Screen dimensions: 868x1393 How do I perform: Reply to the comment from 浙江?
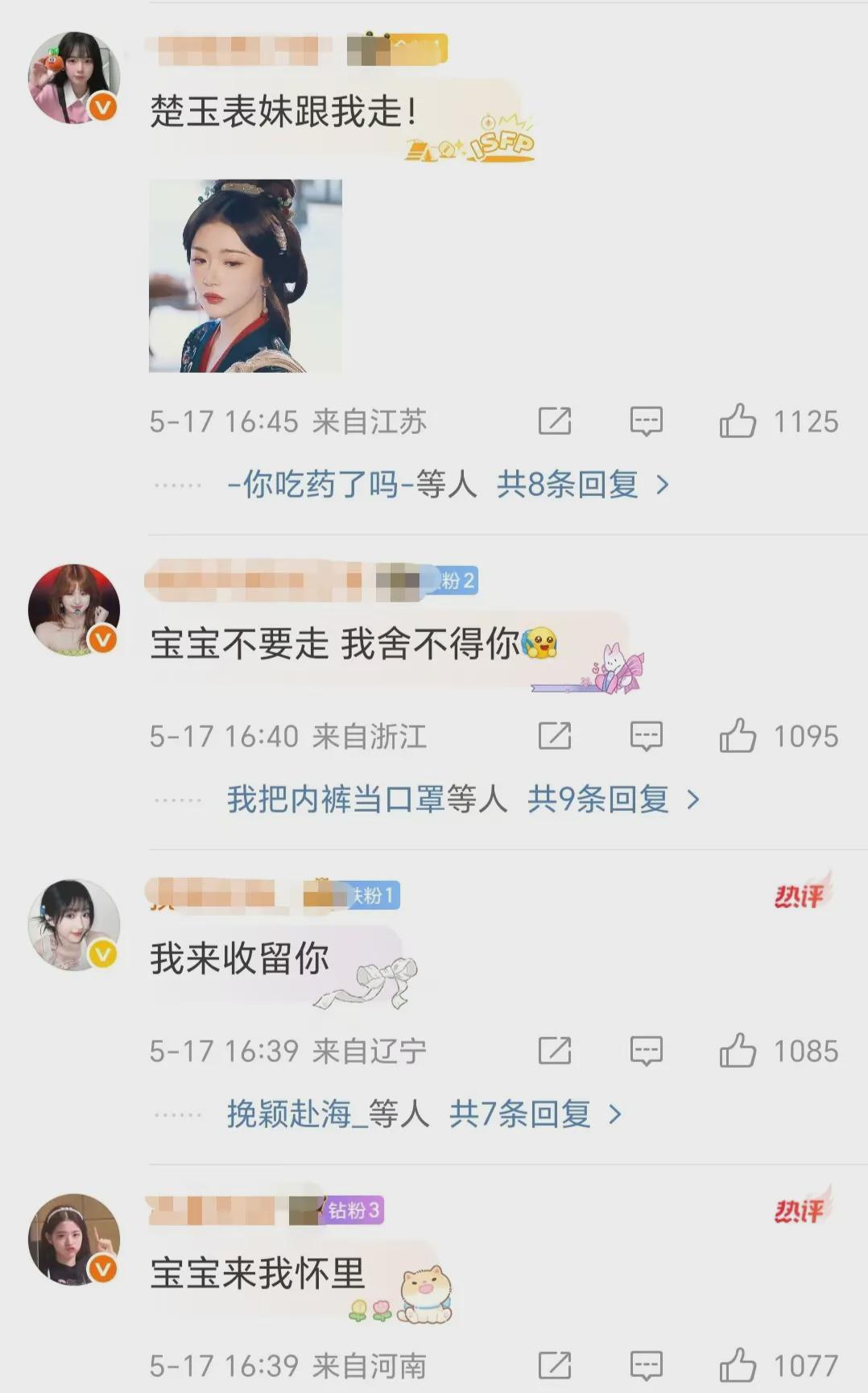pyautogui.click(x=647, y=736)
